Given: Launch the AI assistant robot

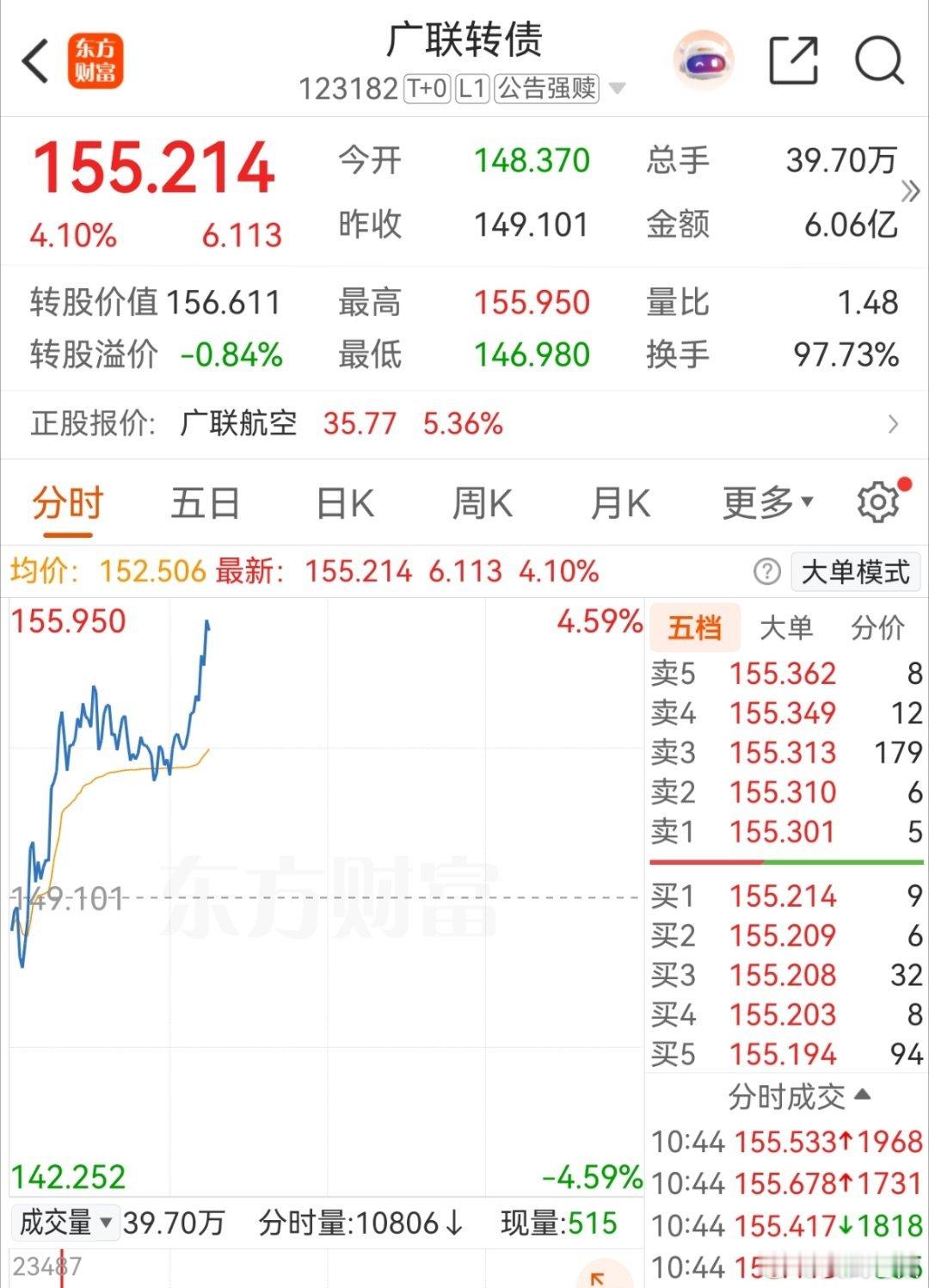Looking at the screenshot, I should tap(704, 59).
